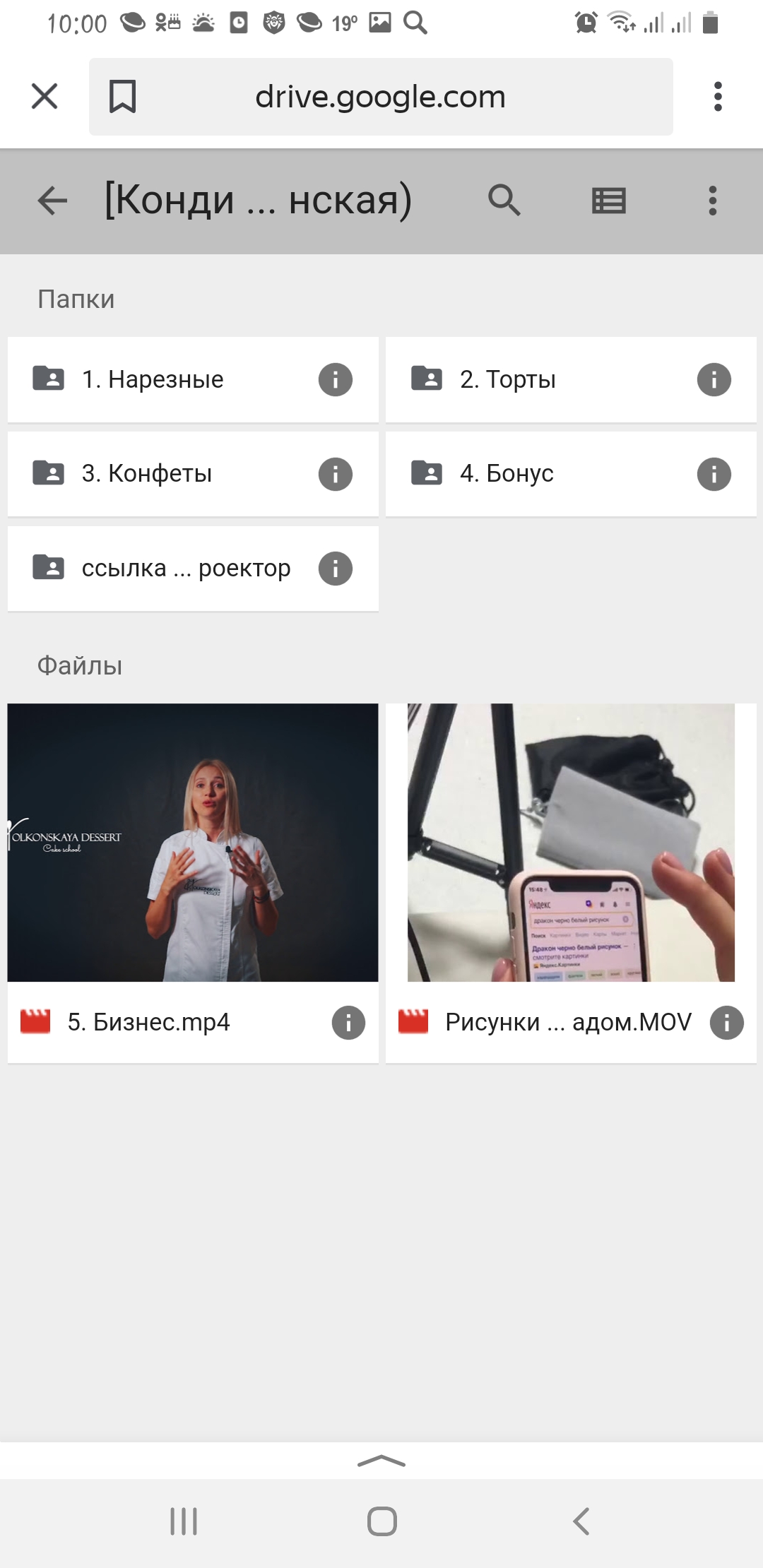This screenshot has height=1568, width=763.
Task: Show info for folder 2. Торты
Action: 714,380
